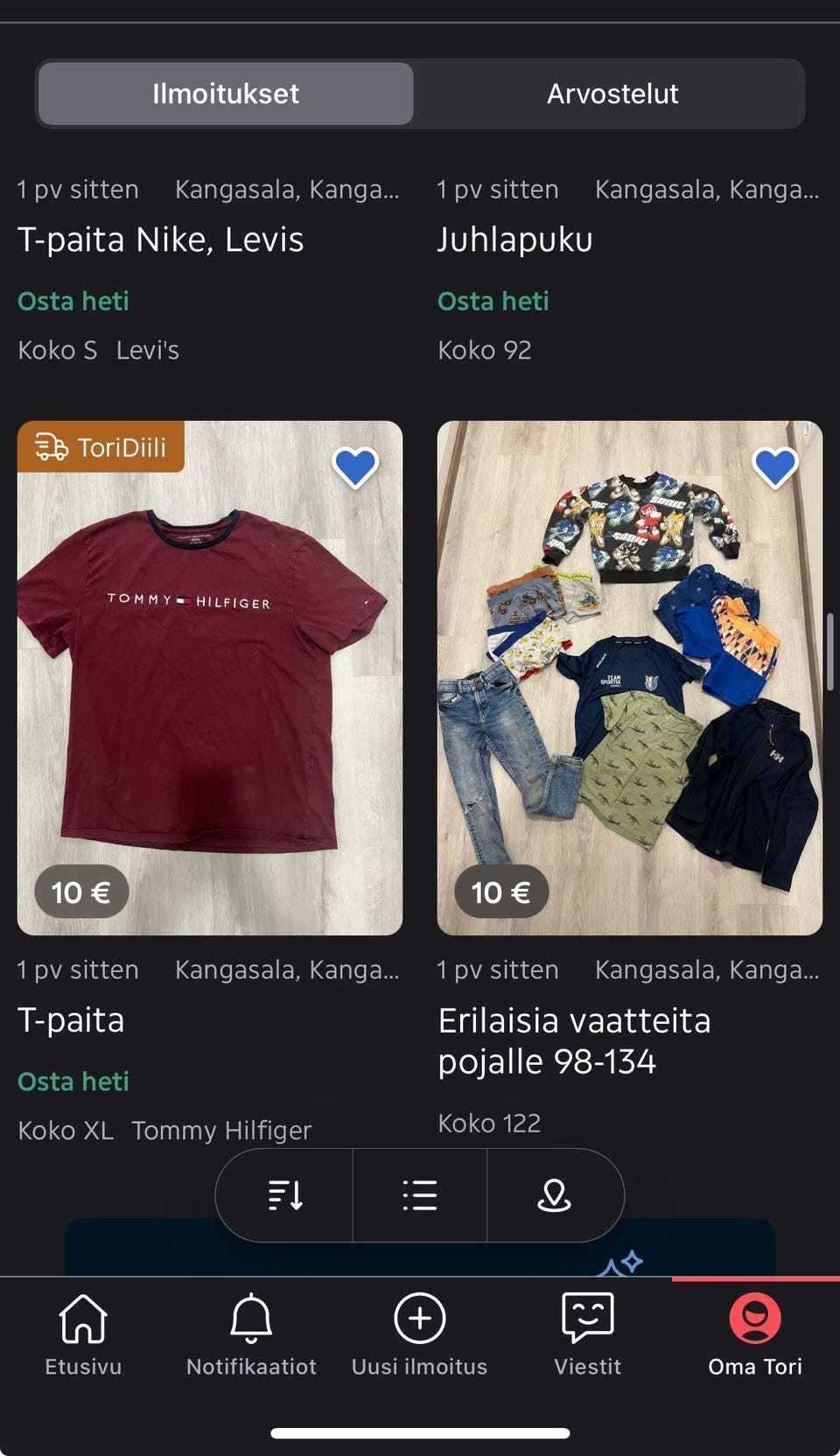Switch to the Arvostelut tab
The height and width of the screenshot is (1456, 840).
click(x=612, y=94)
